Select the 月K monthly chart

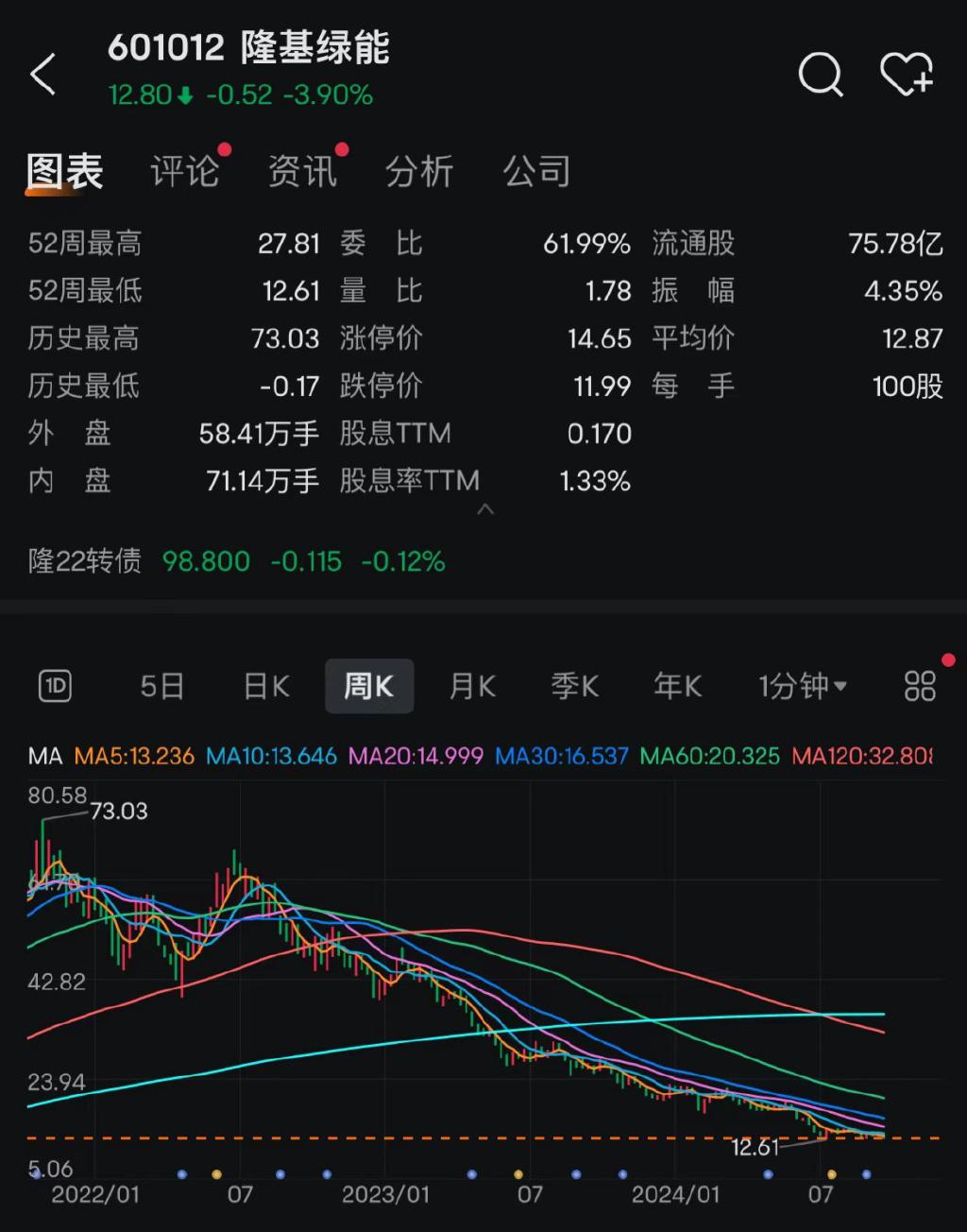[472, 686]
